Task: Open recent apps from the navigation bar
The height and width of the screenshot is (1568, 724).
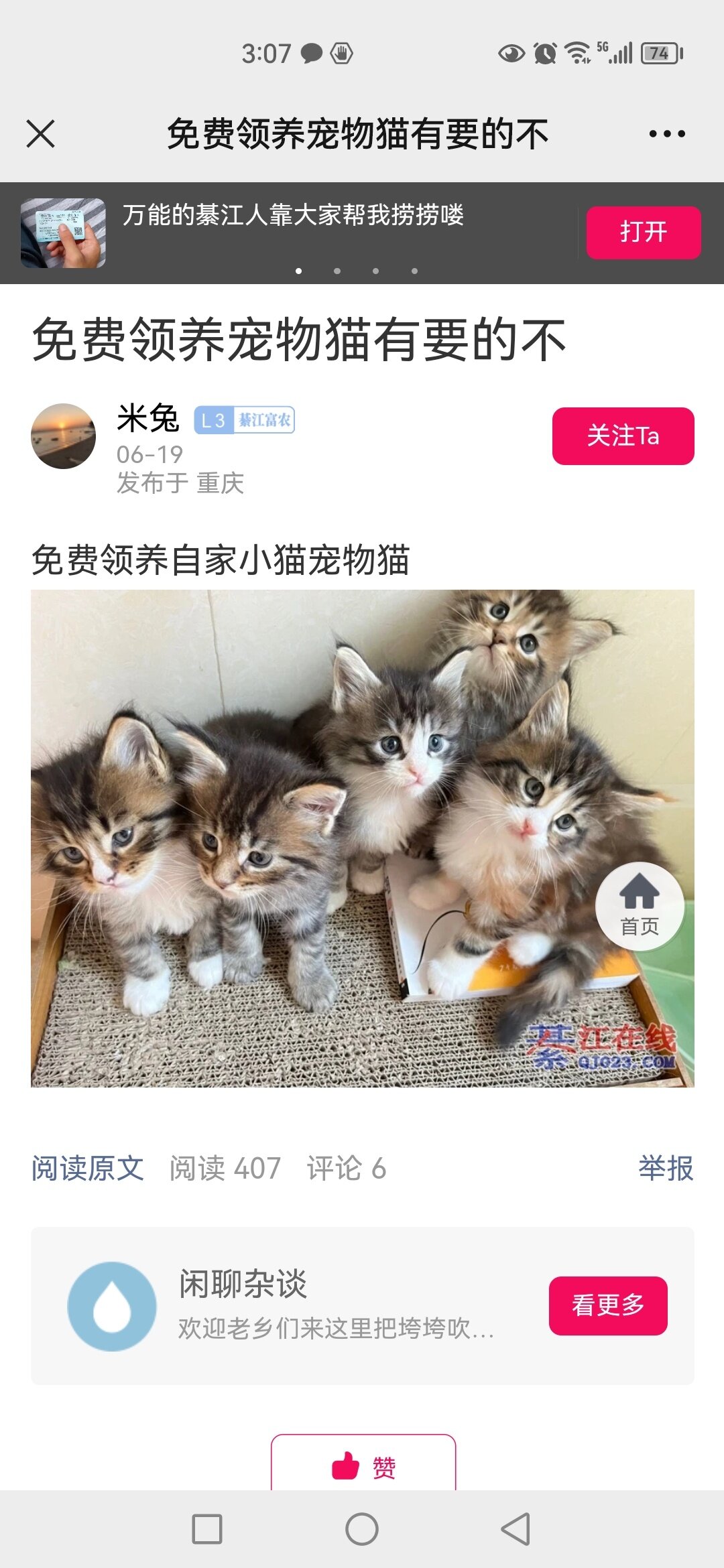Action: 207,1529
